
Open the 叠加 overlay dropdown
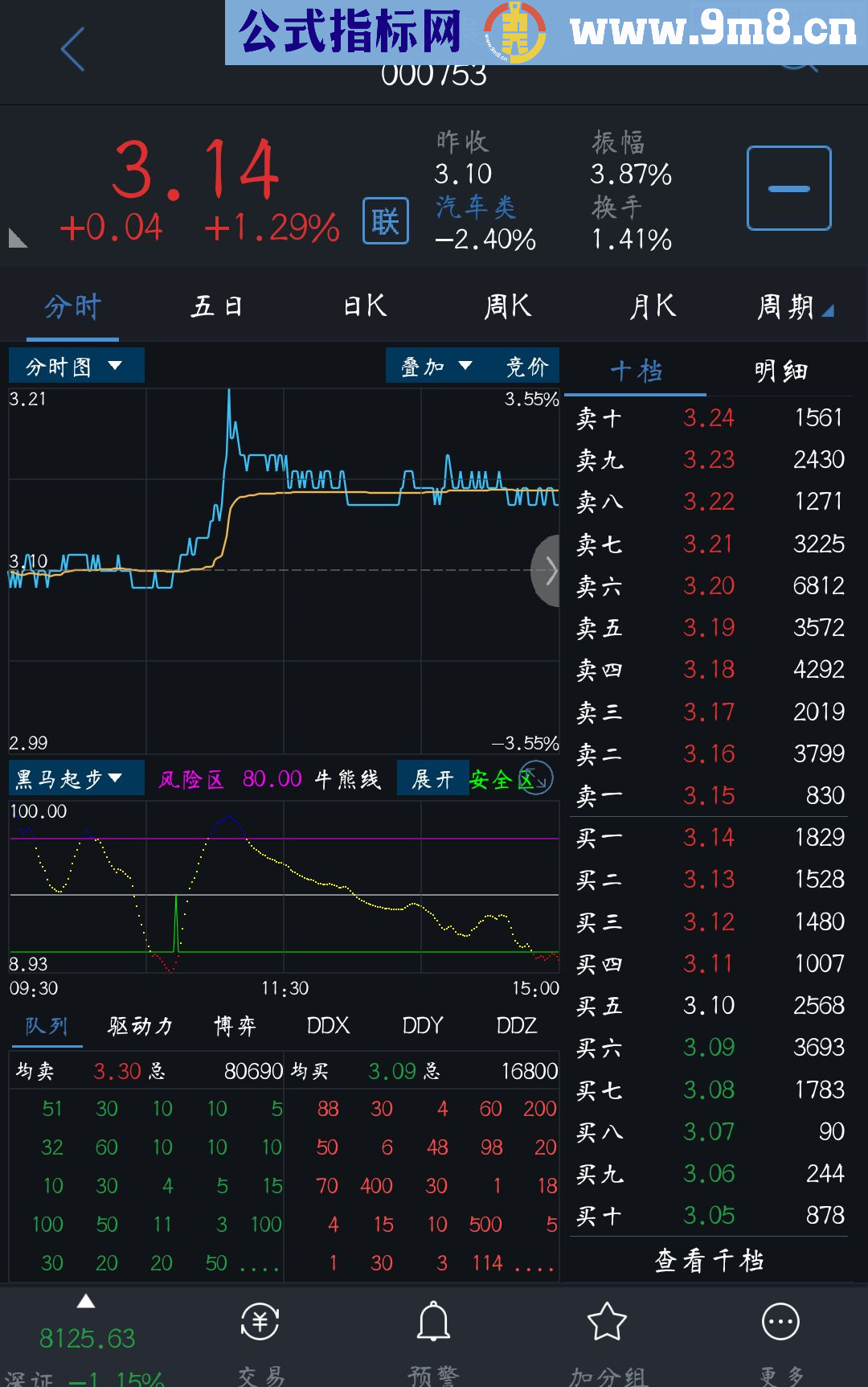[x=436, y=366]
